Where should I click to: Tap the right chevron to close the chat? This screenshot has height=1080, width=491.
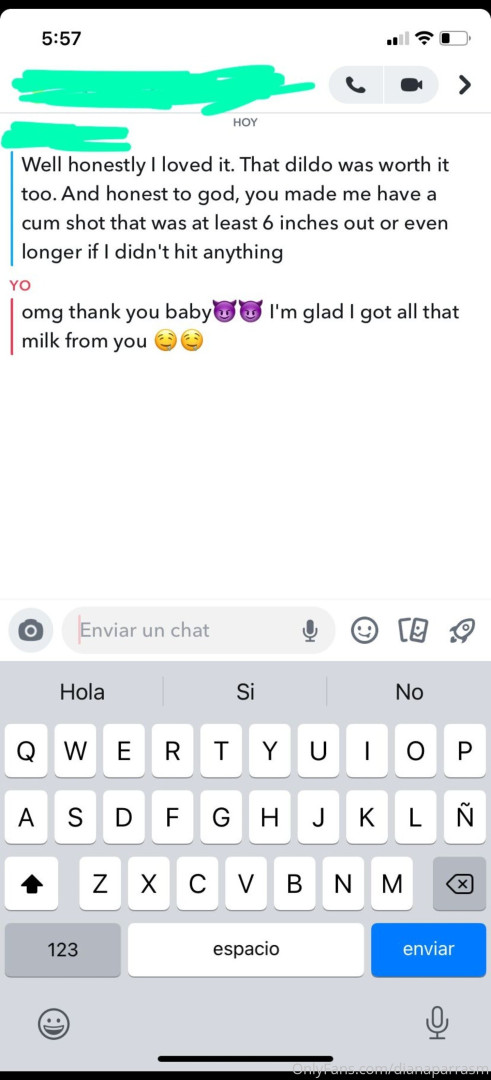coord(465,85)
